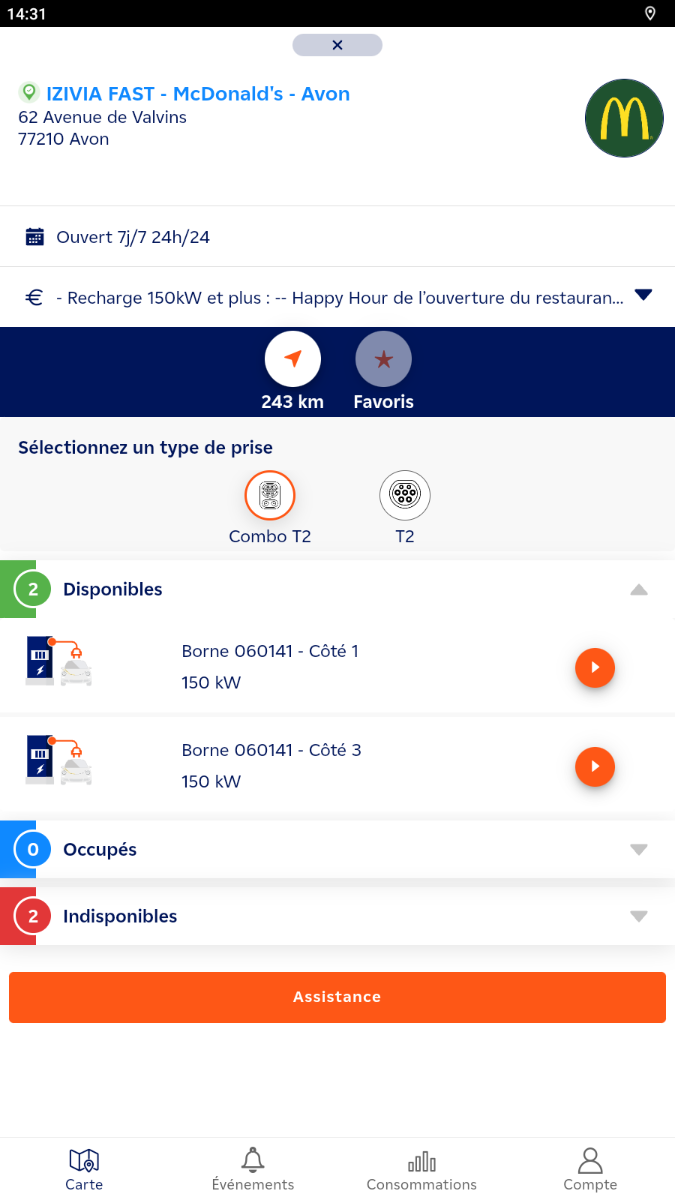This screenshot has width=675, height=1200.
Task: Switch to the Carte tab
Action: coord(84,1169)
